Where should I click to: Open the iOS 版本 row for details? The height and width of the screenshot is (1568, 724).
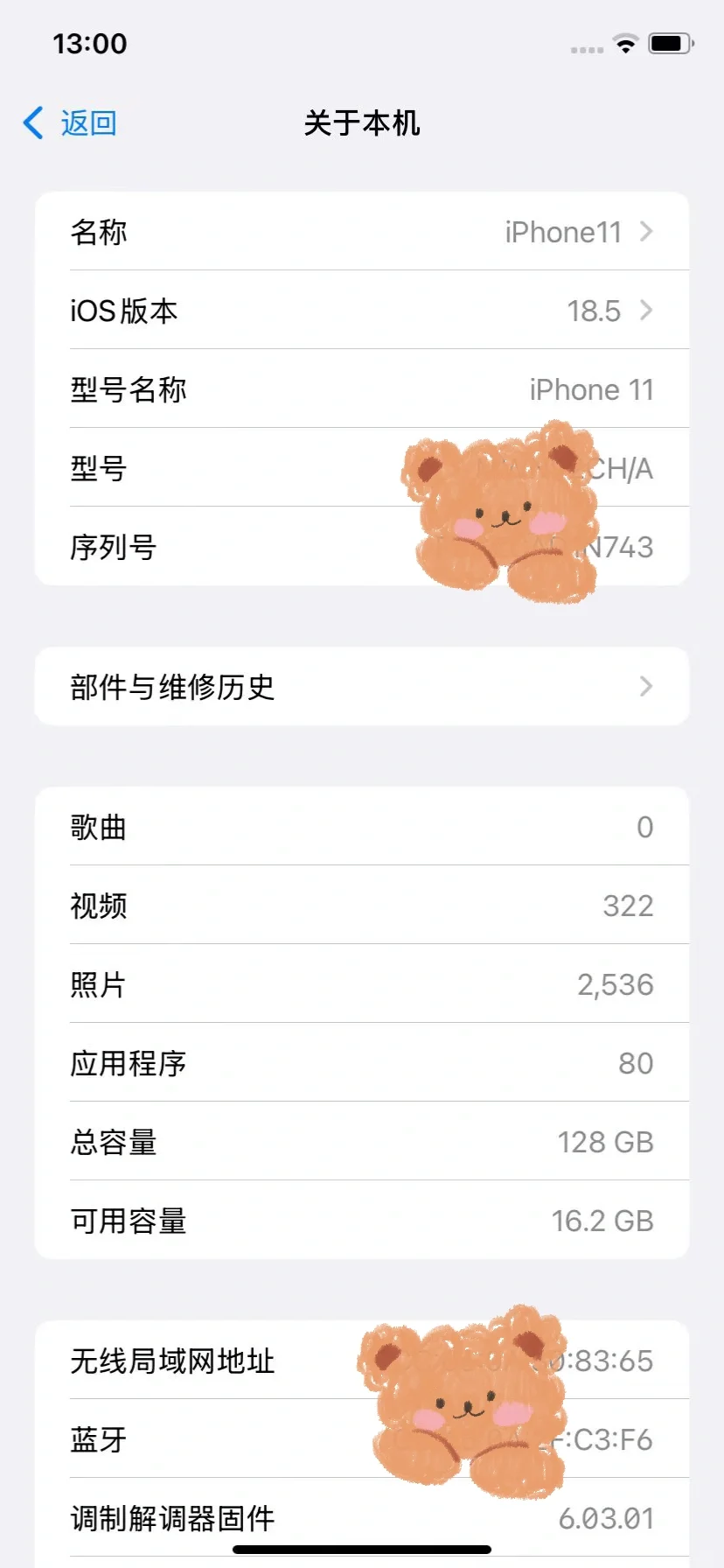point(362,311)
